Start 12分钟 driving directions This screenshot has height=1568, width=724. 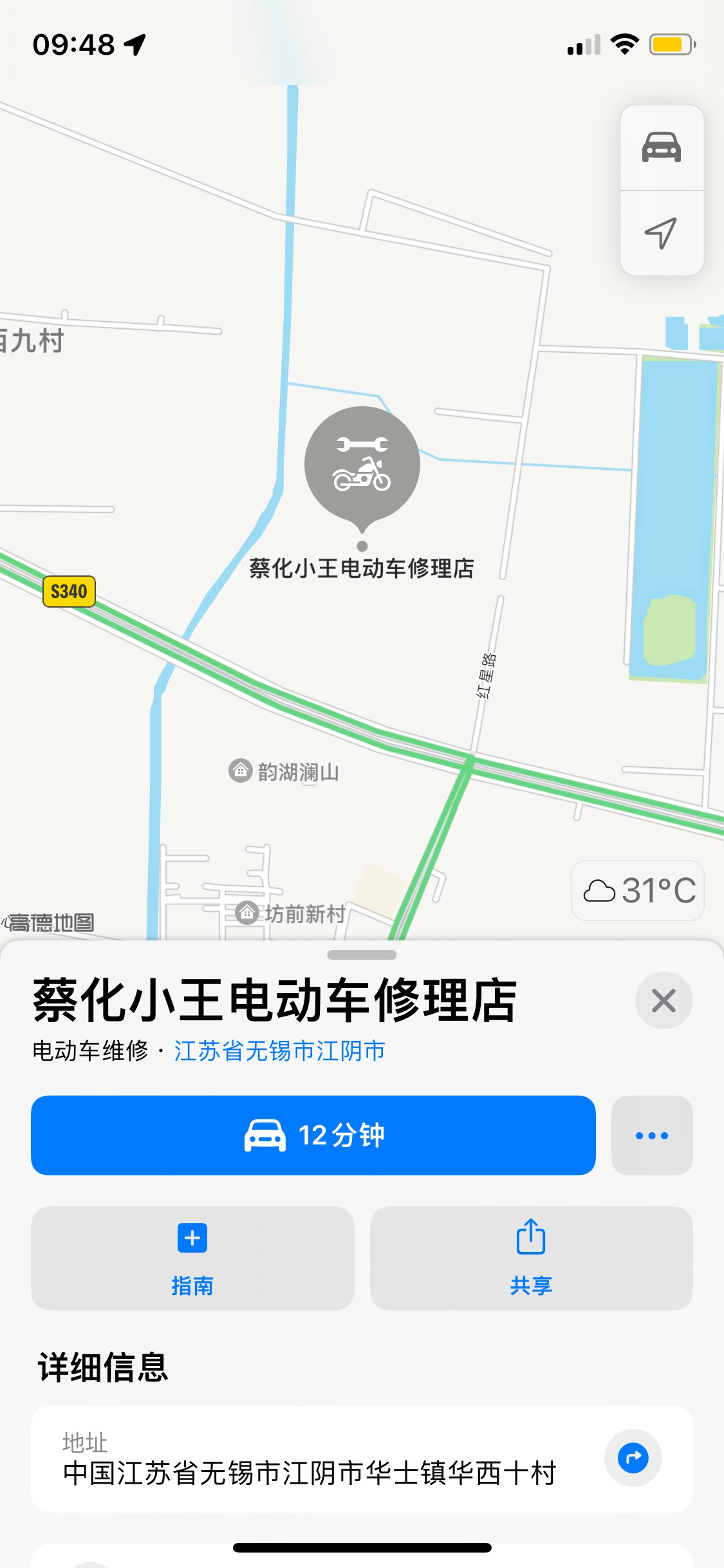coord(313,1135)
